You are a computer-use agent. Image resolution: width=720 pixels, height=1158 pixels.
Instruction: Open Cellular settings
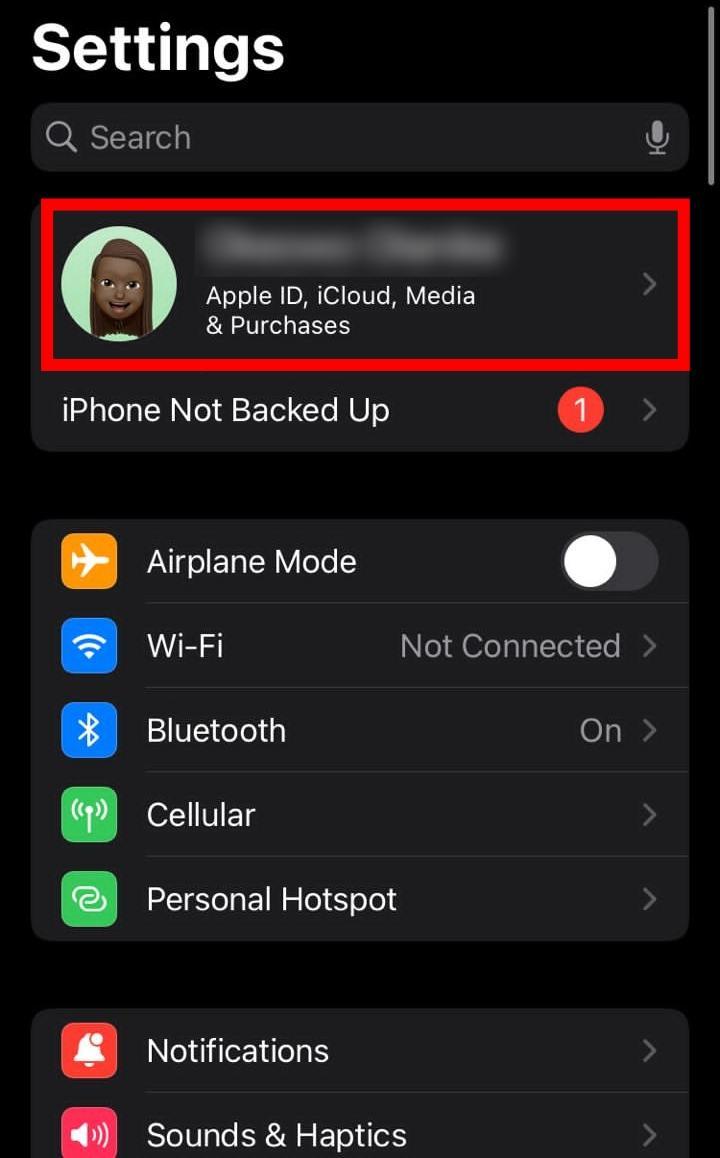coord(360,814)
